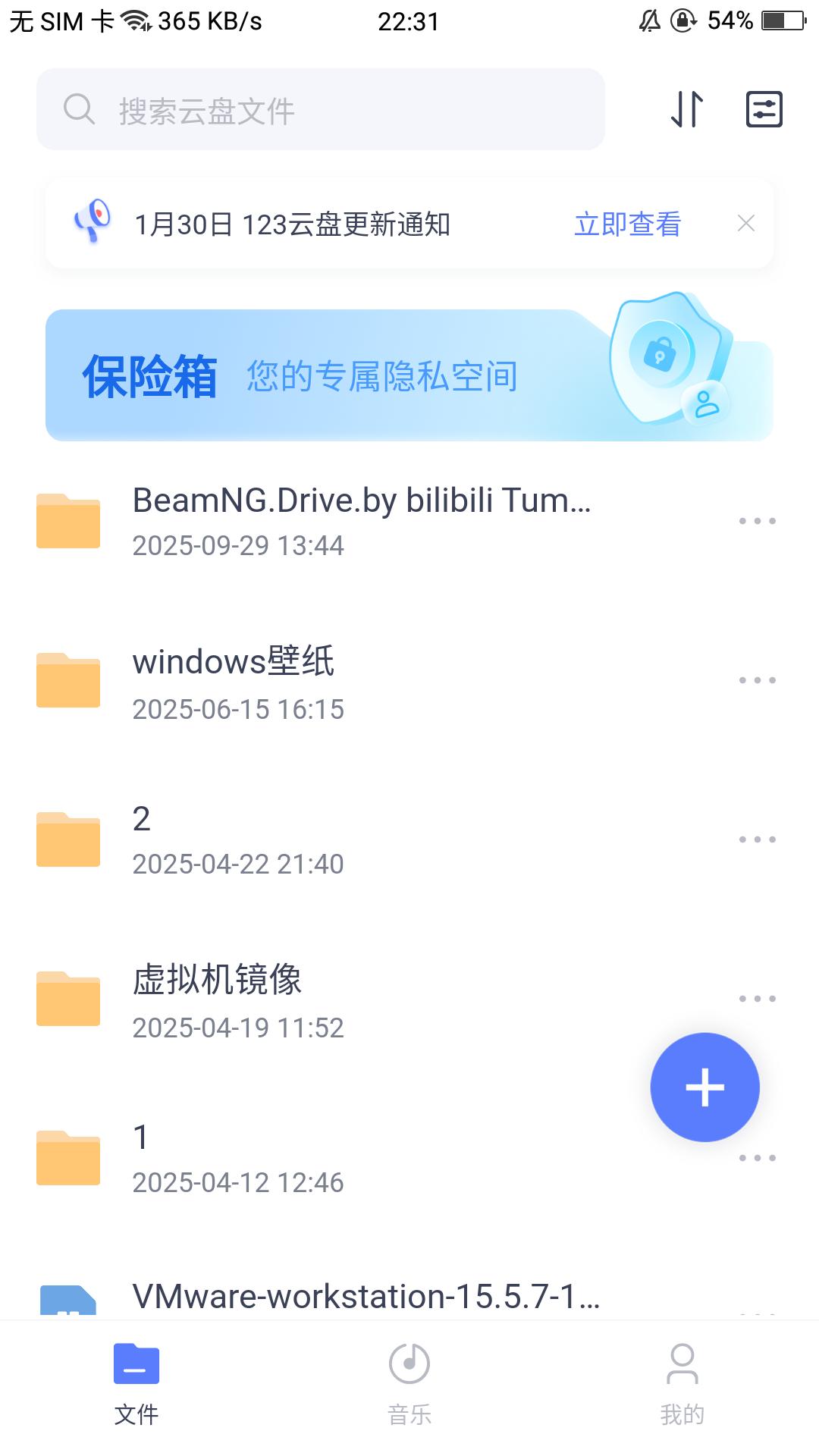This screenshot has width=819, height=1456.
Task: Tap the blue plus add button
Action: 704,1087
